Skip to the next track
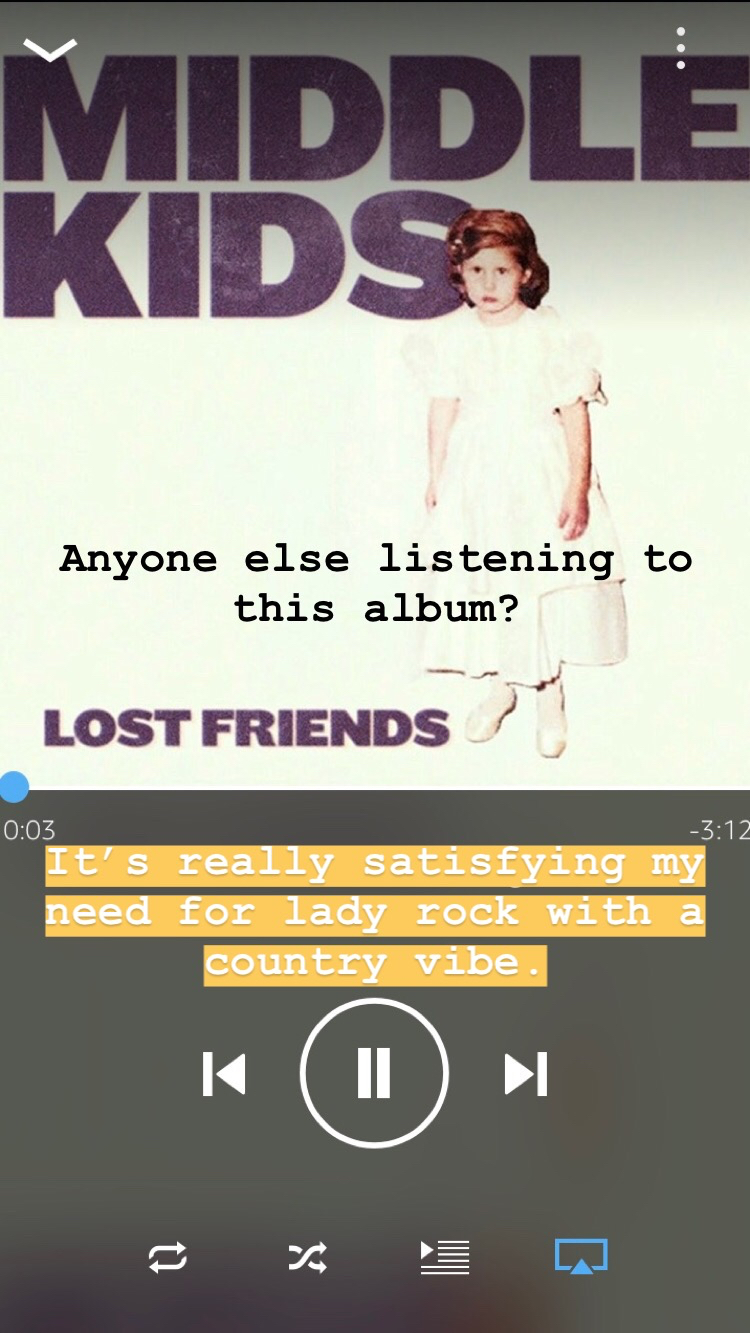The height and width of the screenshot is (1333, 750). [525, 1073]
